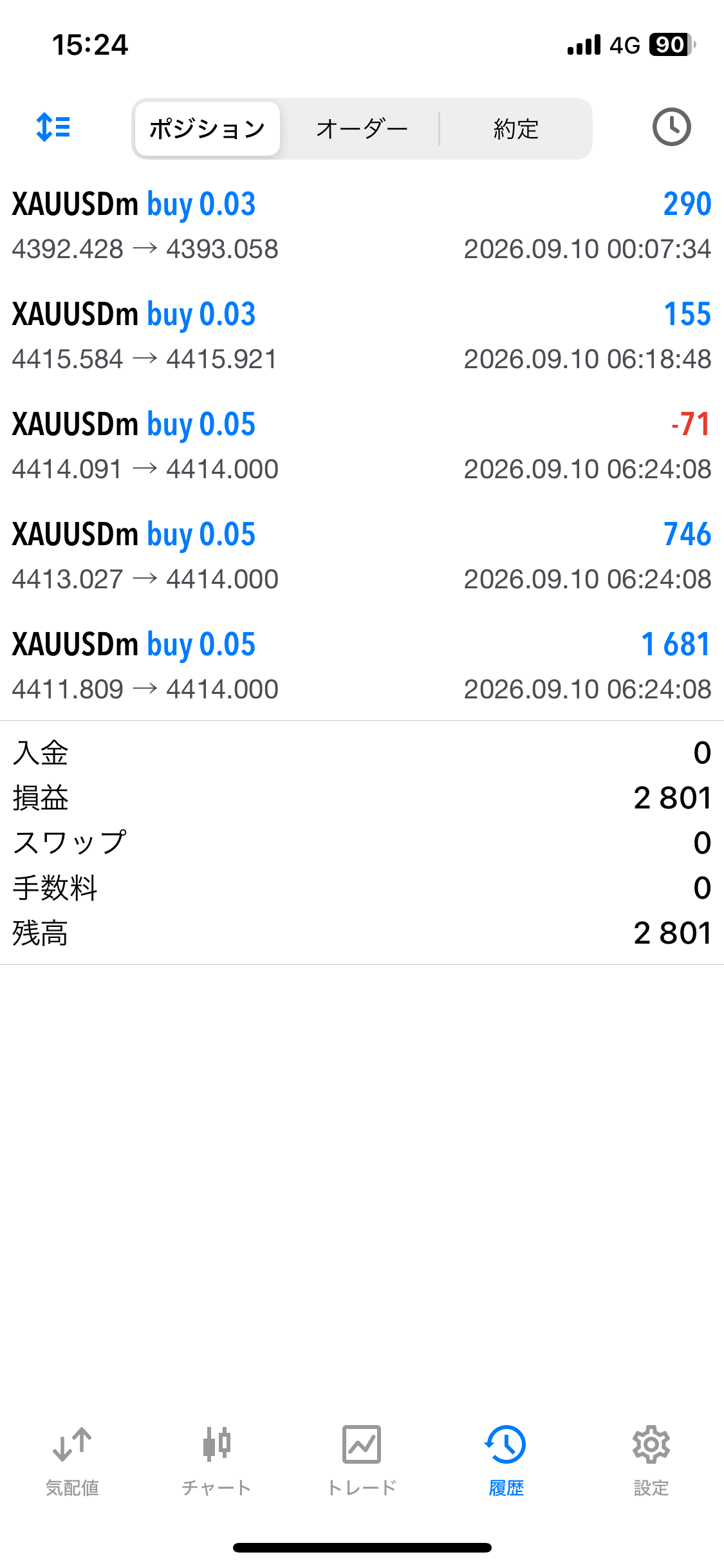Open the clock period filter

(x=671, y=127)
